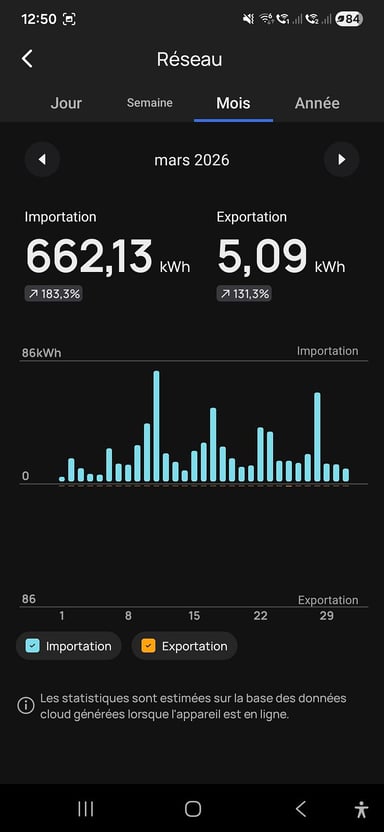The height and width of the screenshot is (832, 384).
Task: Tap the Mois tab
Action: [x=233, y=103]
